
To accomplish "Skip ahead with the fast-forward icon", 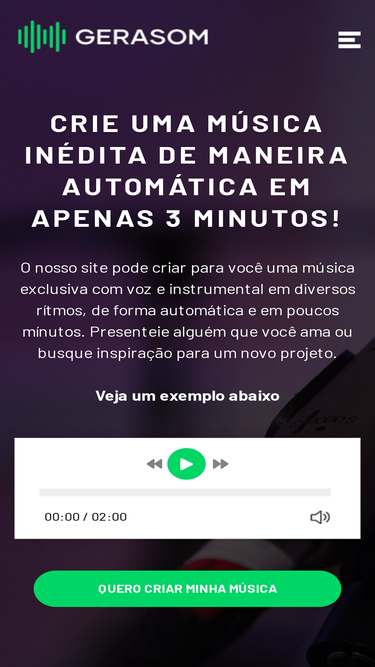I will click(x=221, y=464).
